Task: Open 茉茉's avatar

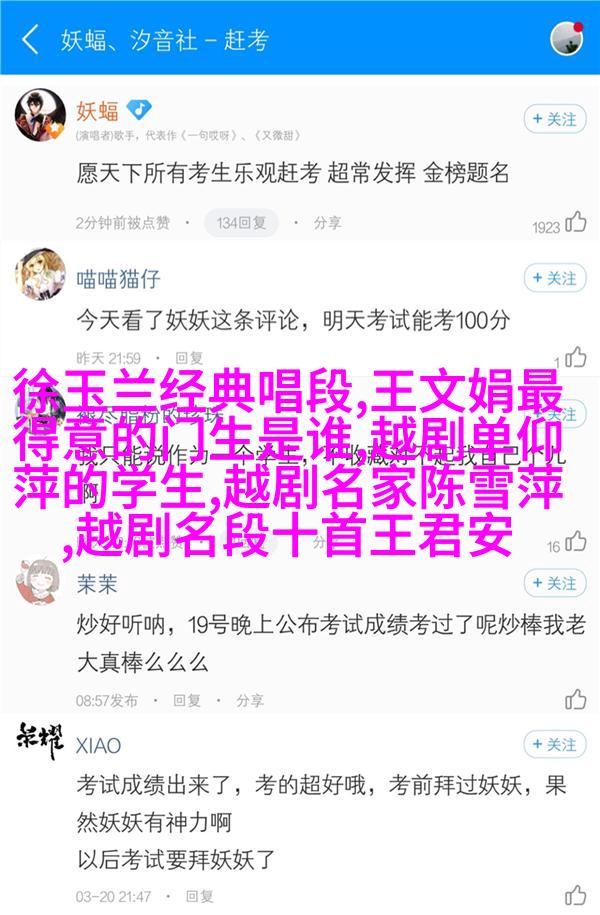Action: pos(40,582)
